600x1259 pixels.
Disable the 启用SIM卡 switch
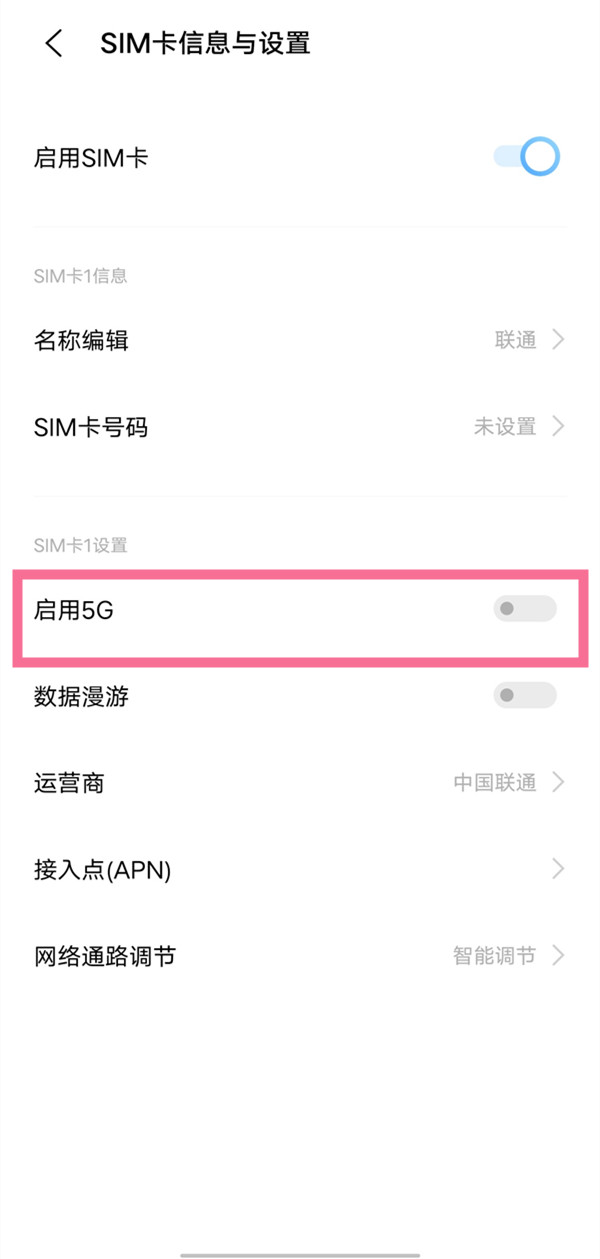[x=526, y=158]
